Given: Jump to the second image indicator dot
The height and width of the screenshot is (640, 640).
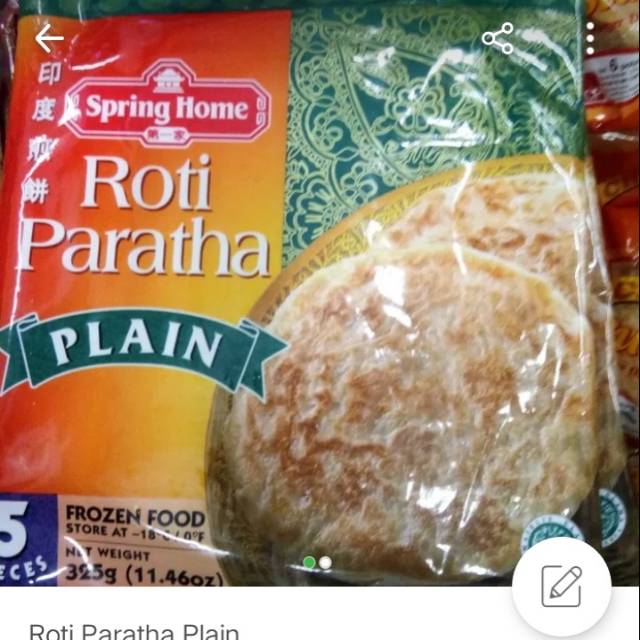Looking at the screenshot, I should coord(326,563).
